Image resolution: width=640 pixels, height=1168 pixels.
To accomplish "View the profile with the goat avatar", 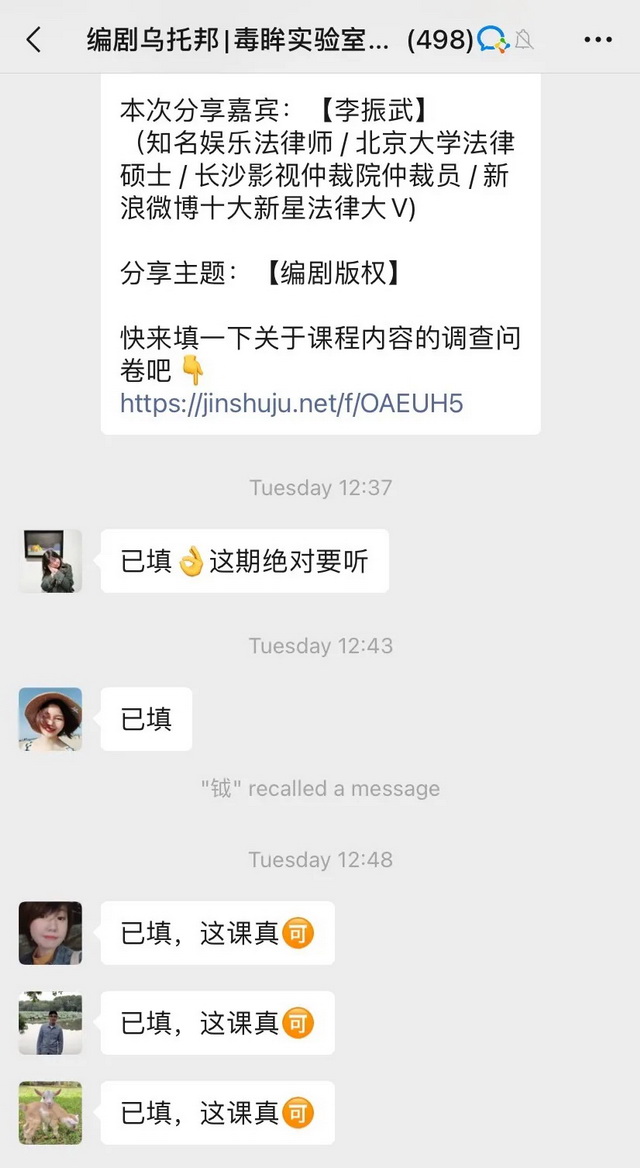I will pos(50,1113).
